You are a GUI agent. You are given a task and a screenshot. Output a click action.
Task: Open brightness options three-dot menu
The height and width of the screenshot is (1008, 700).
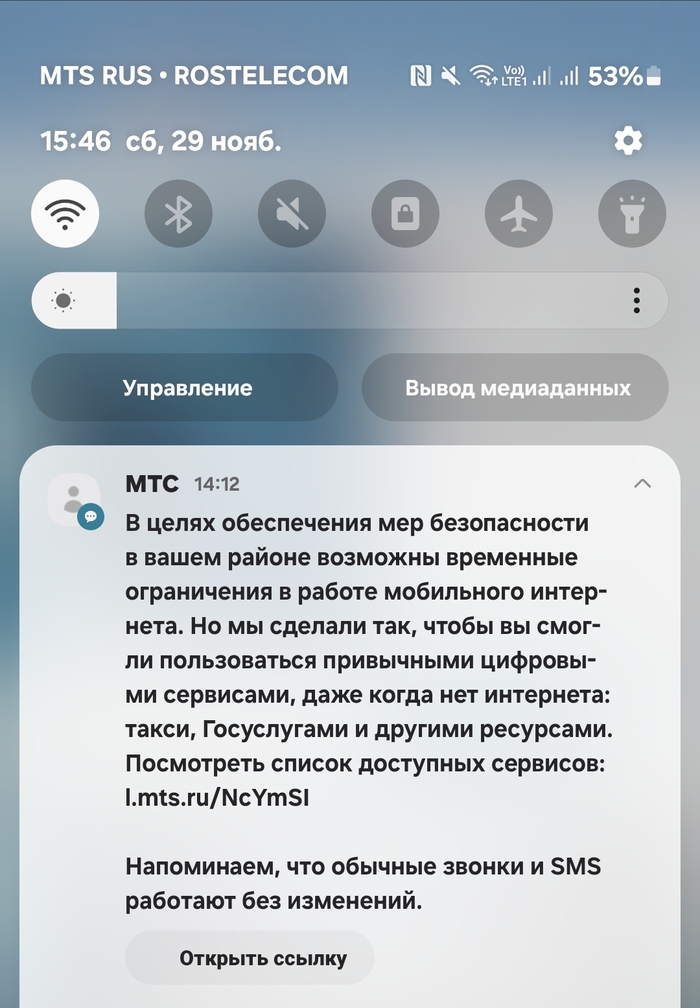[637, 300]
